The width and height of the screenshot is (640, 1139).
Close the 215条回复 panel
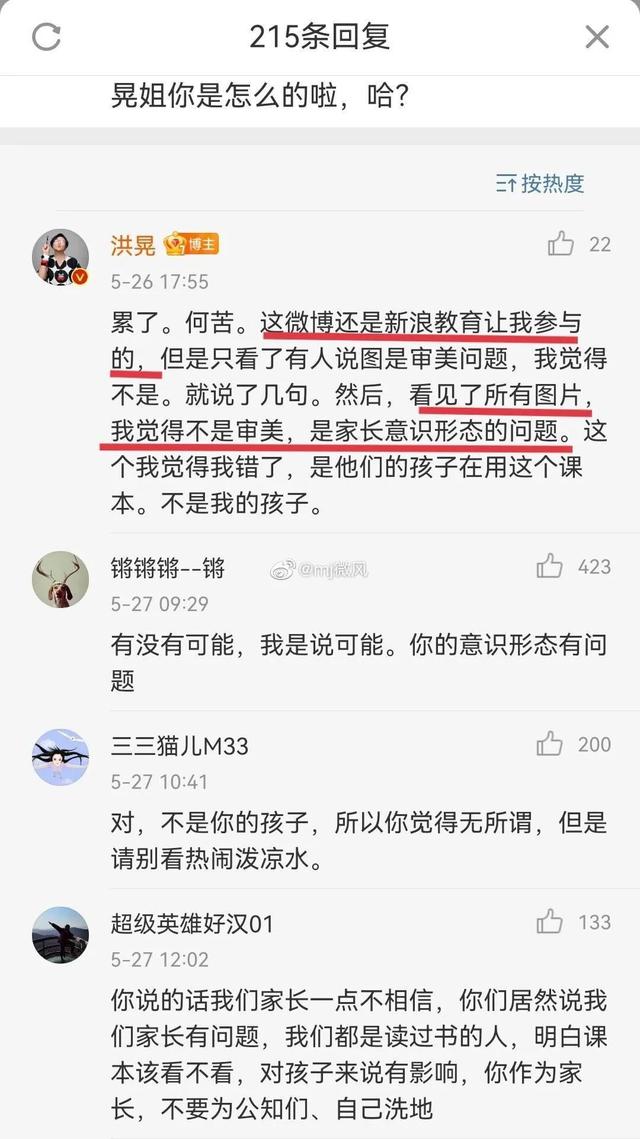[597, 37]
